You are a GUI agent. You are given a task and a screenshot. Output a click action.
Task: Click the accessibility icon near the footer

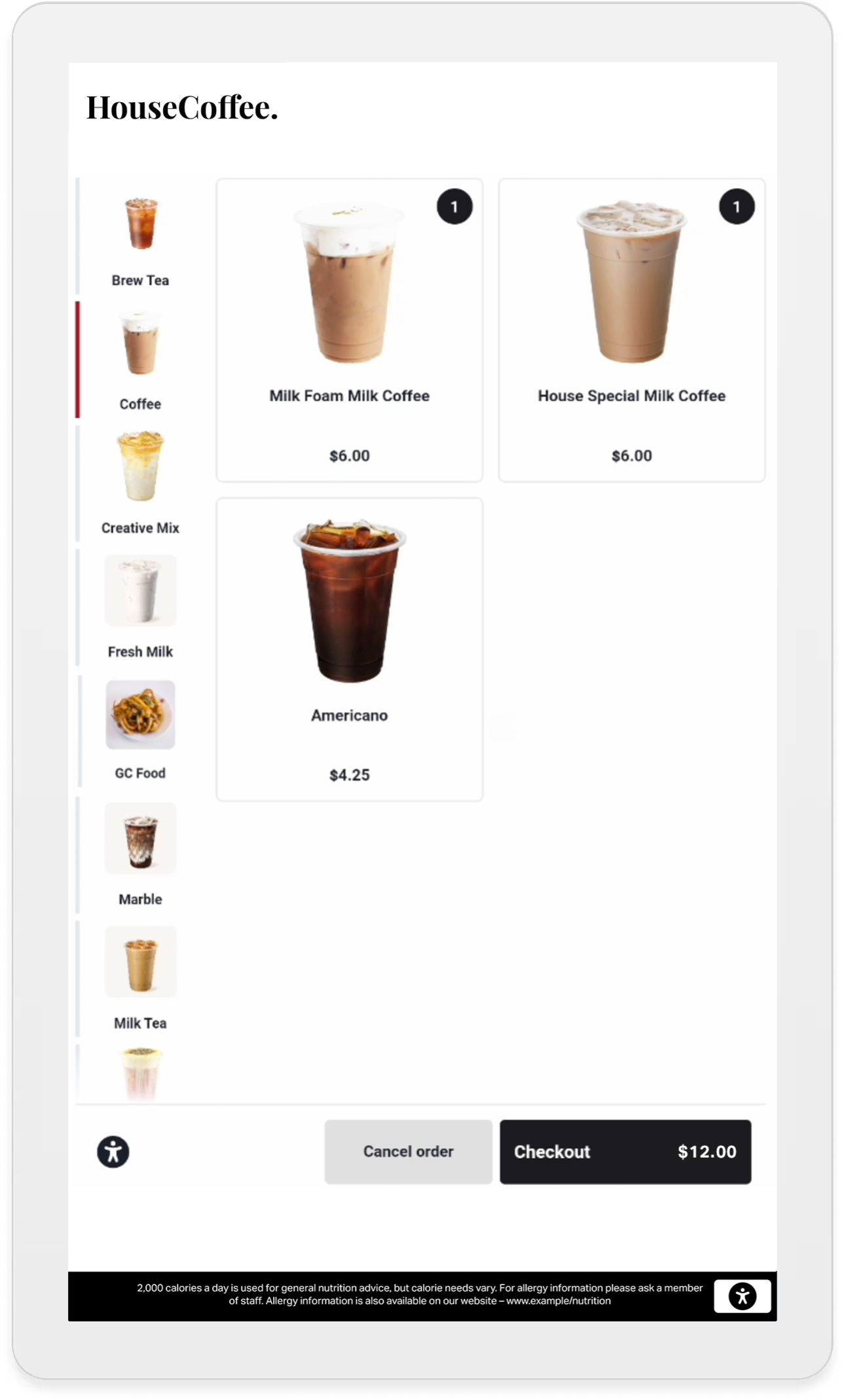click(113, 1152)
